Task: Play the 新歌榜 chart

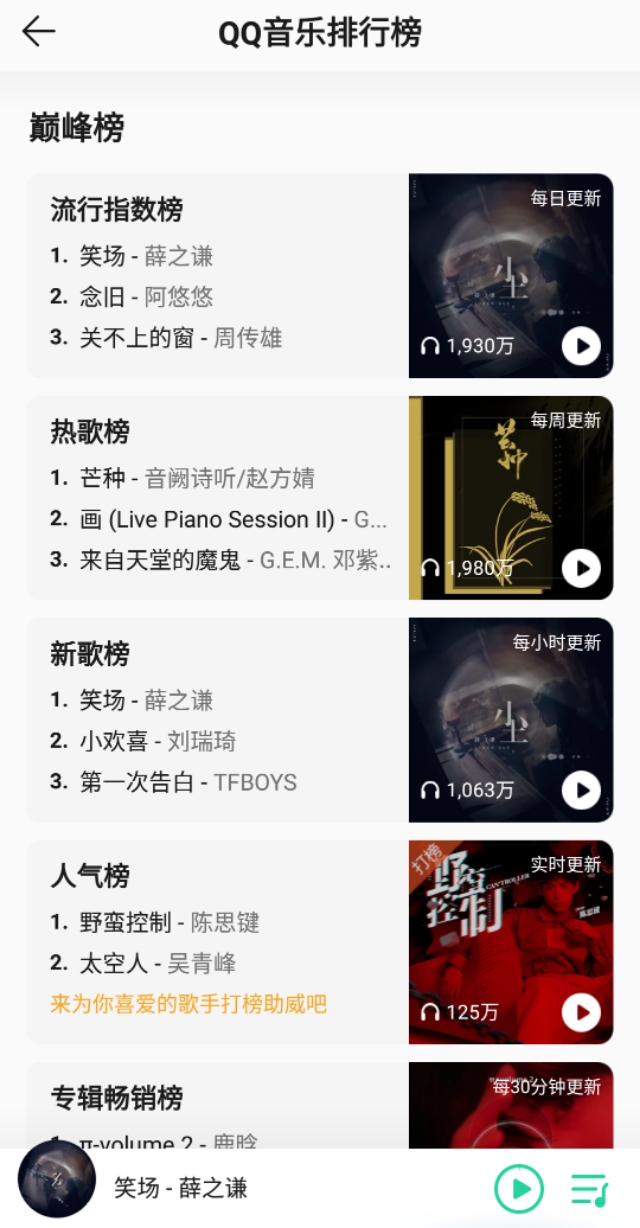Action: tap(581, 791)
